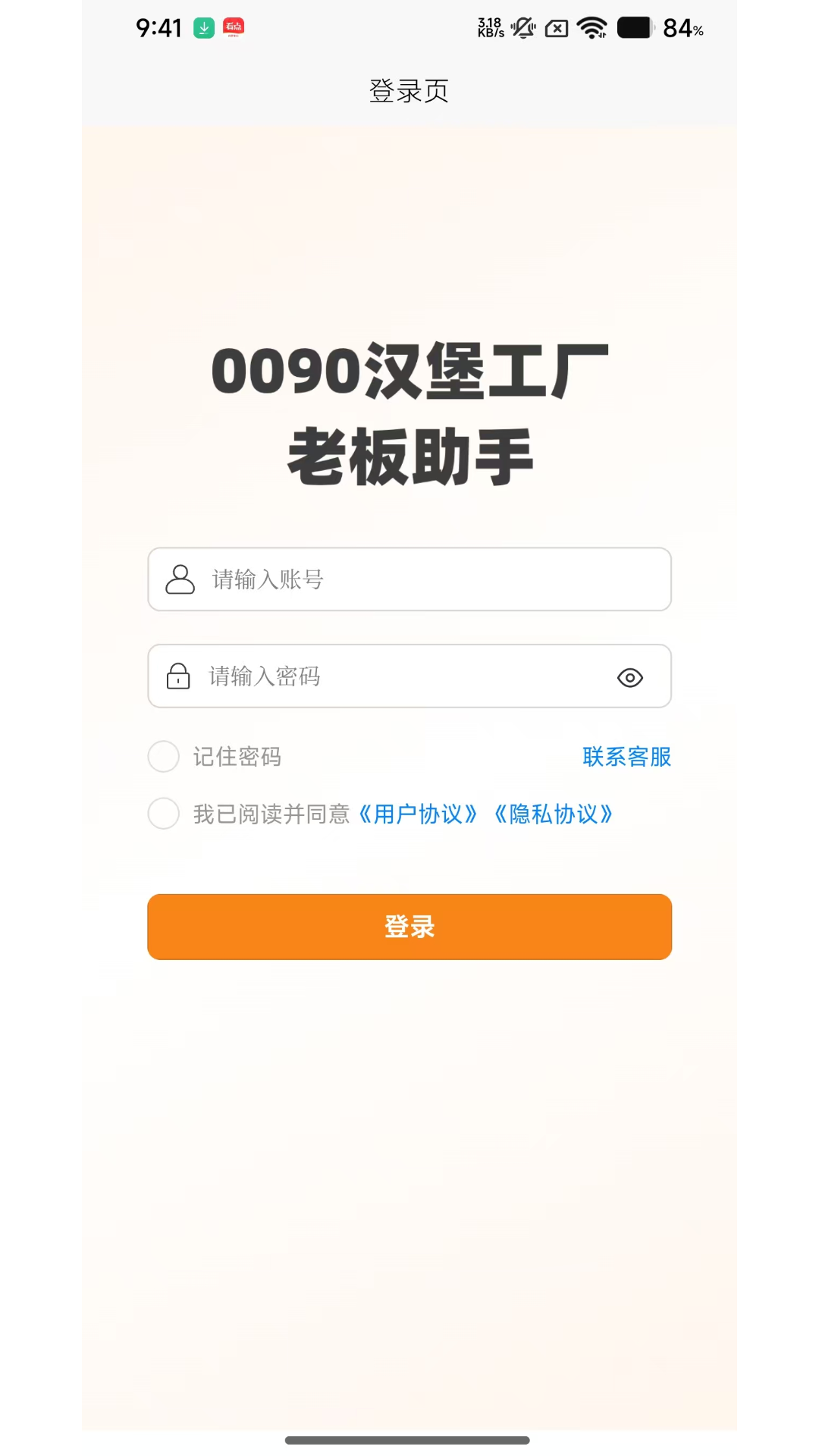This screenshot has width=819, height=1456.
Task: Toggle password visibility with the eye icon
Action: tap(630, 677)
